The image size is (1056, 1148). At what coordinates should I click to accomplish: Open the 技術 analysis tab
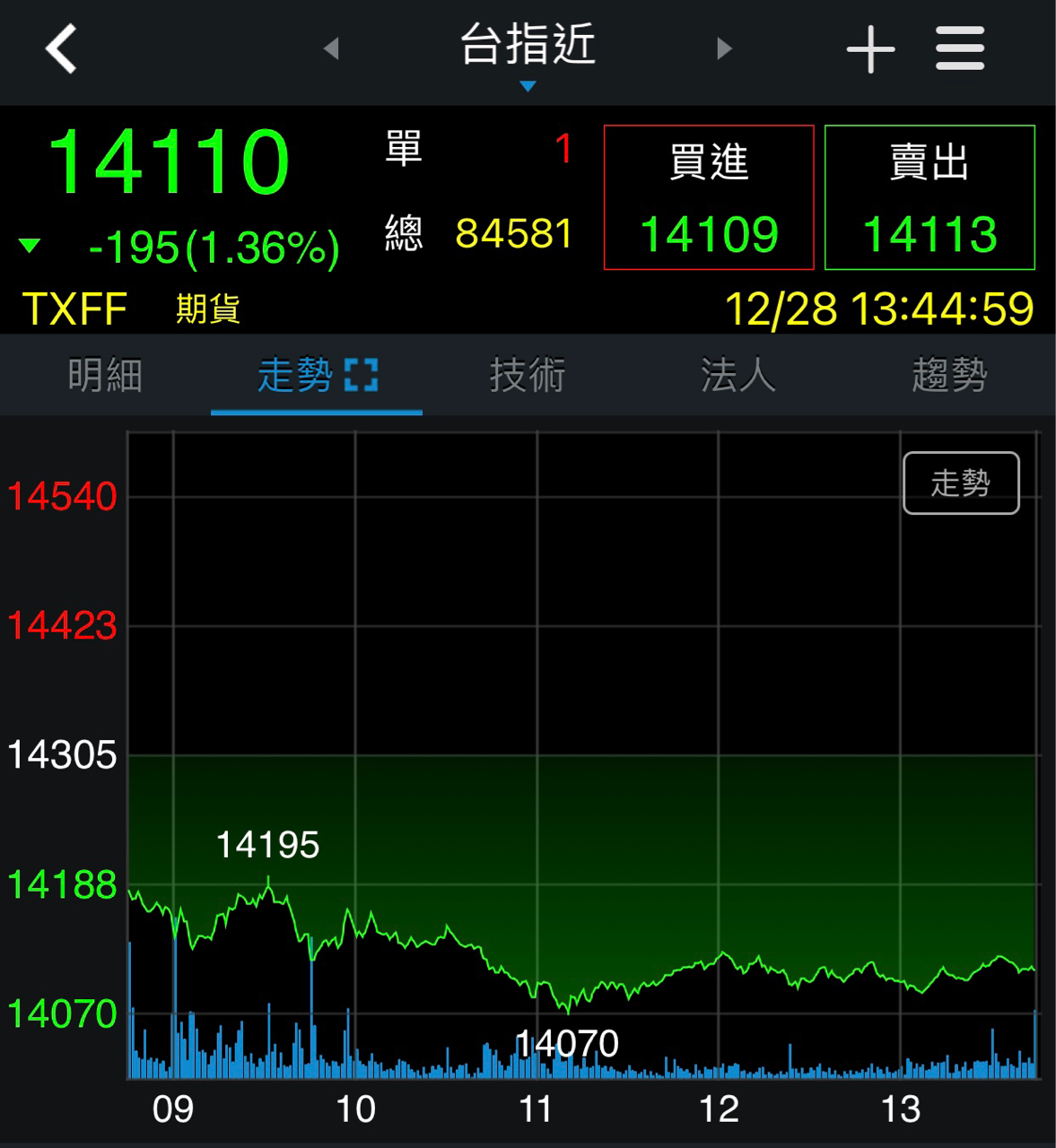click(x=528, y=375)
